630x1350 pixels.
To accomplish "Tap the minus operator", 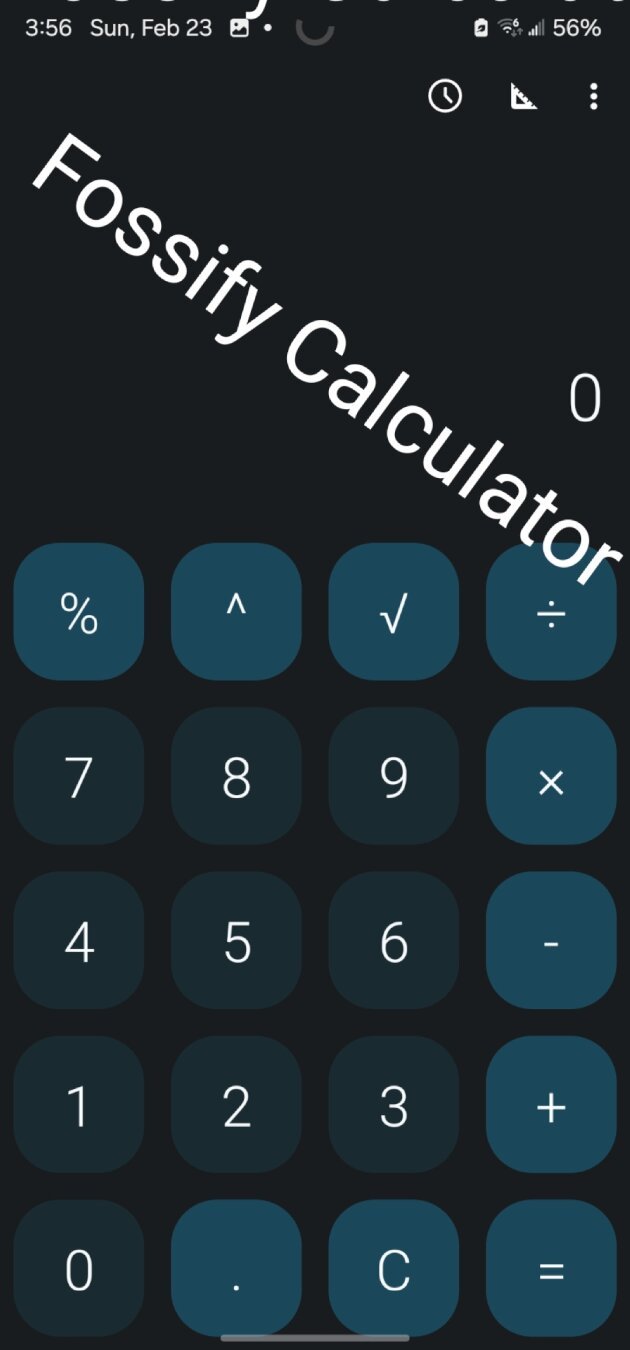I will pyautogui.click(x=551, y=941).
